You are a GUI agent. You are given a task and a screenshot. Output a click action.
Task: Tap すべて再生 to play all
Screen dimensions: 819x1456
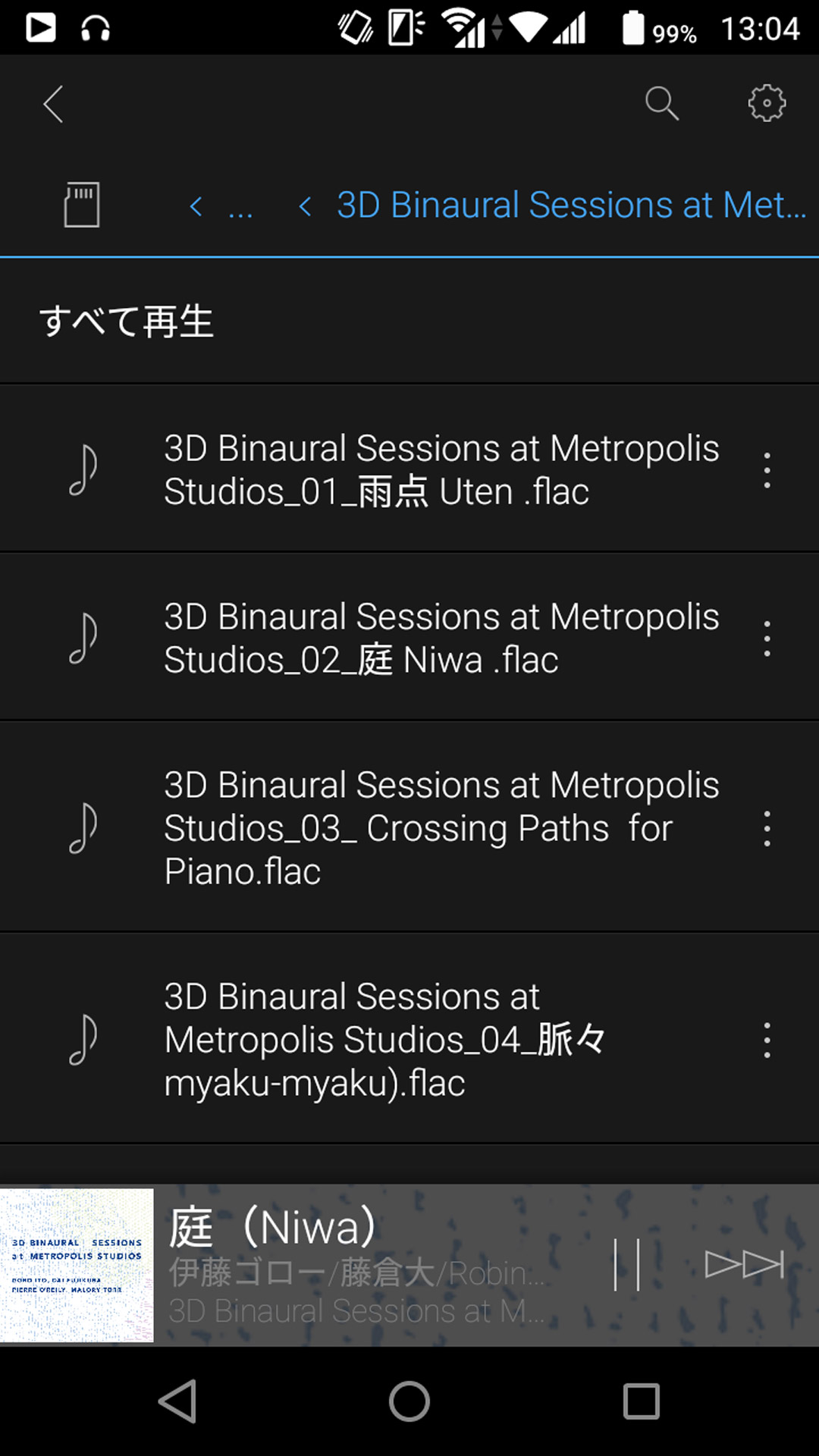pyautogui.click(x=127, y=321)
